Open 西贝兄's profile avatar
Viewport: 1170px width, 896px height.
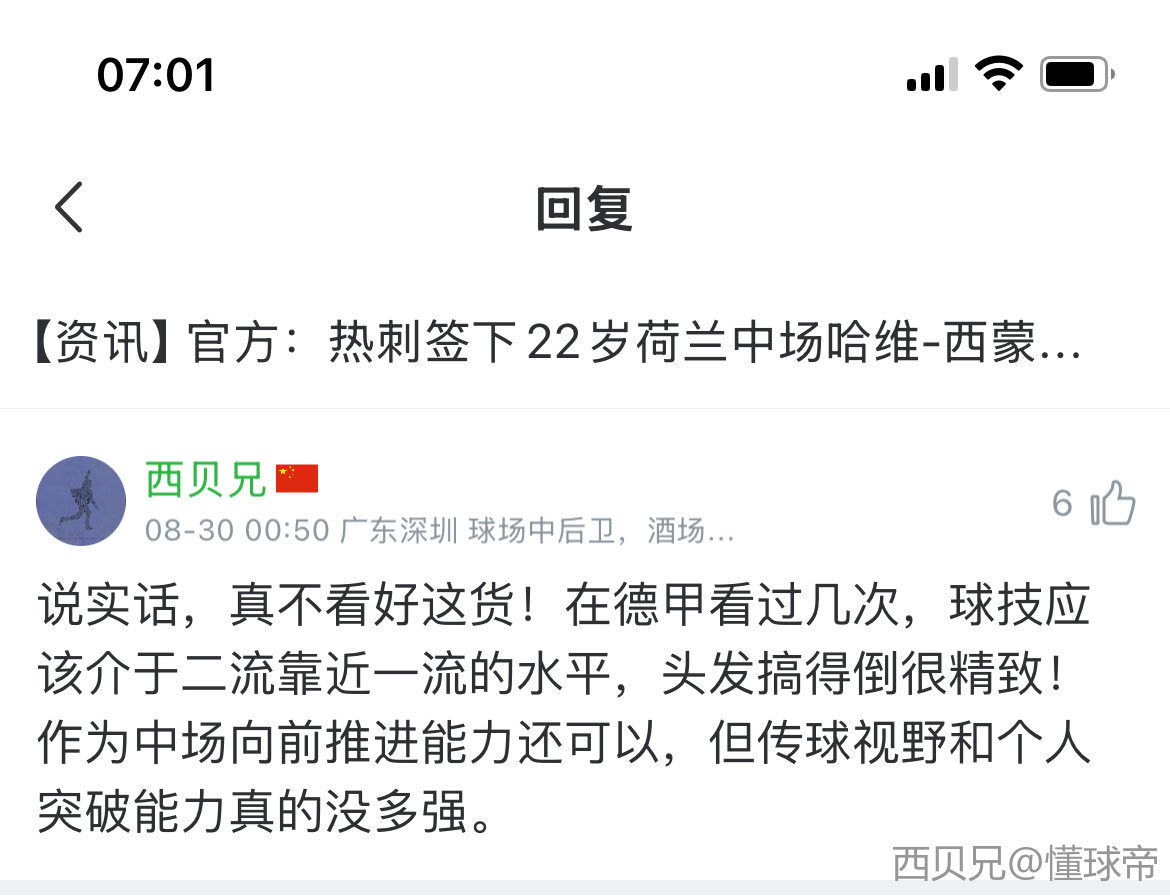point(81,501)
